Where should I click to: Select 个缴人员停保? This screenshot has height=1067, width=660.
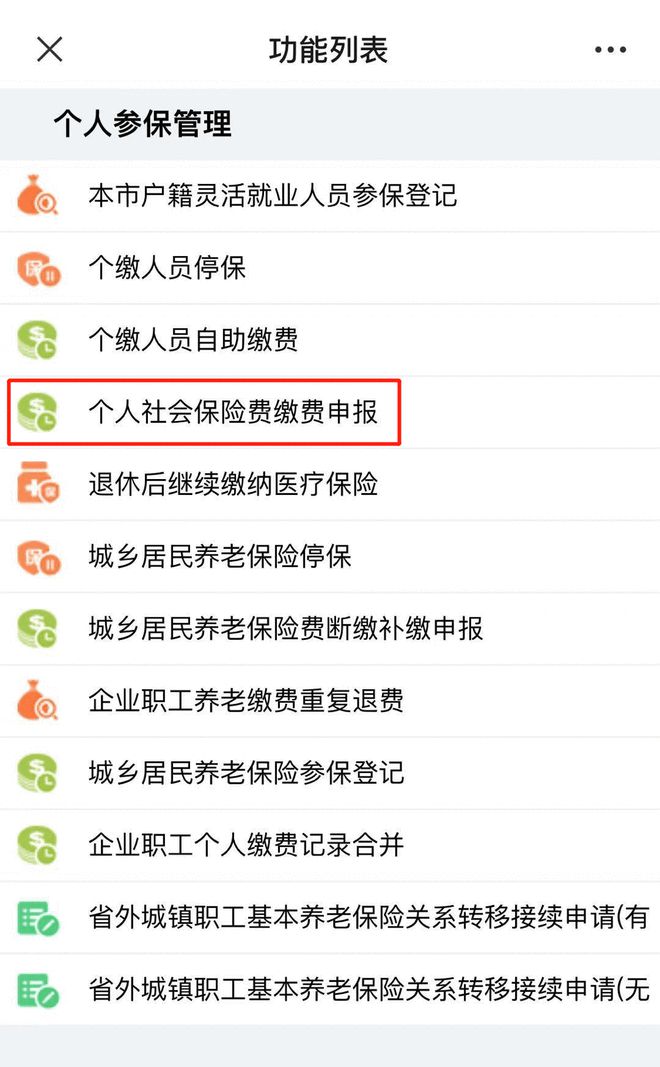[x=330, y=268]
